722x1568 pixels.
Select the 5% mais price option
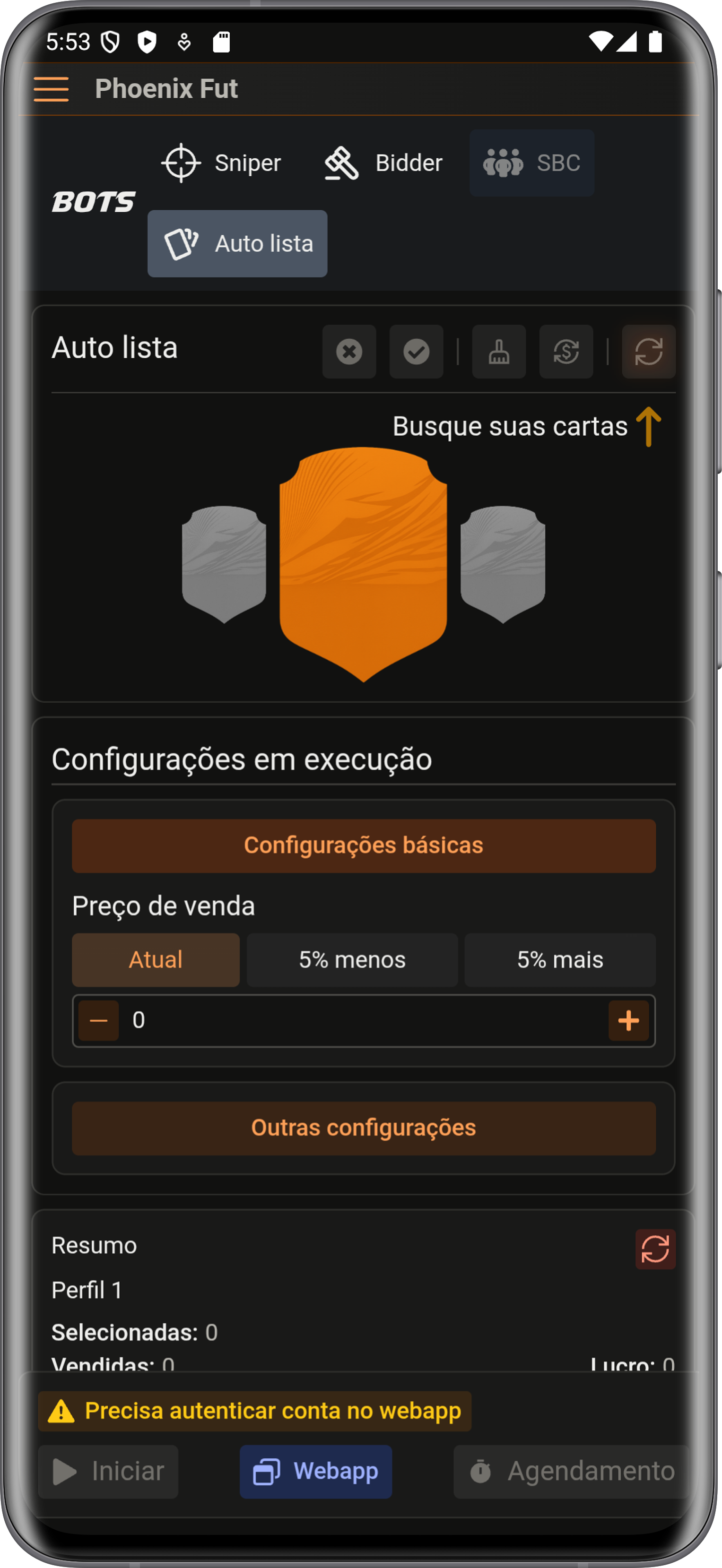click(559, 959)
